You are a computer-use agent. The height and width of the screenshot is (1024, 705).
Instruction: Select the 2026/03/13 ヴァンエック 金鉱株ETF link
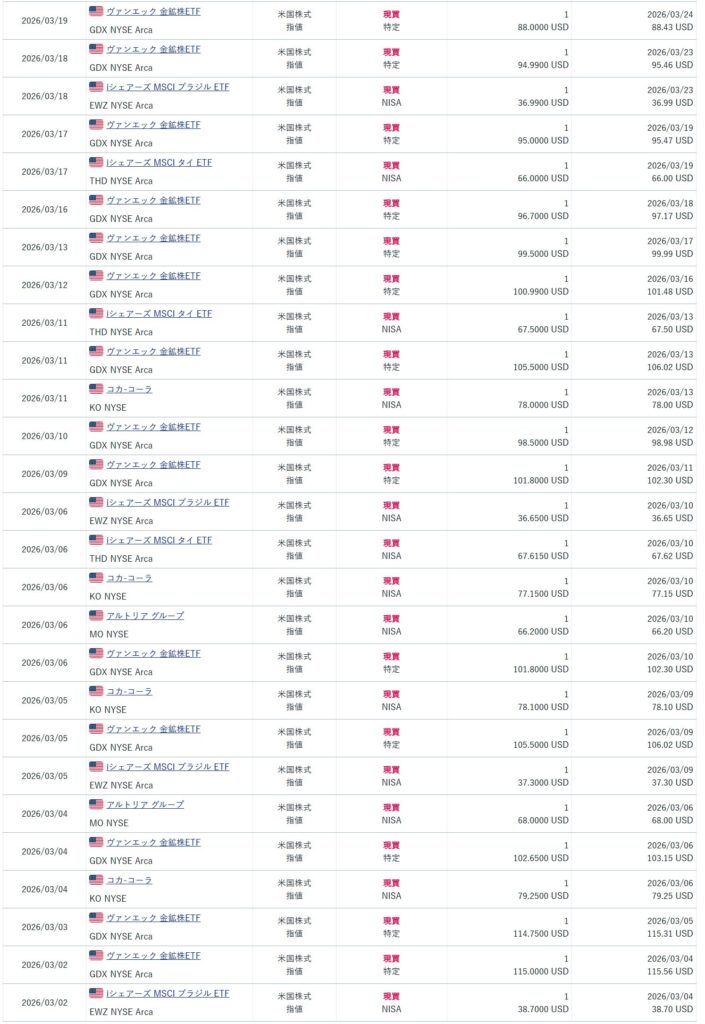(x=153, y=238)
